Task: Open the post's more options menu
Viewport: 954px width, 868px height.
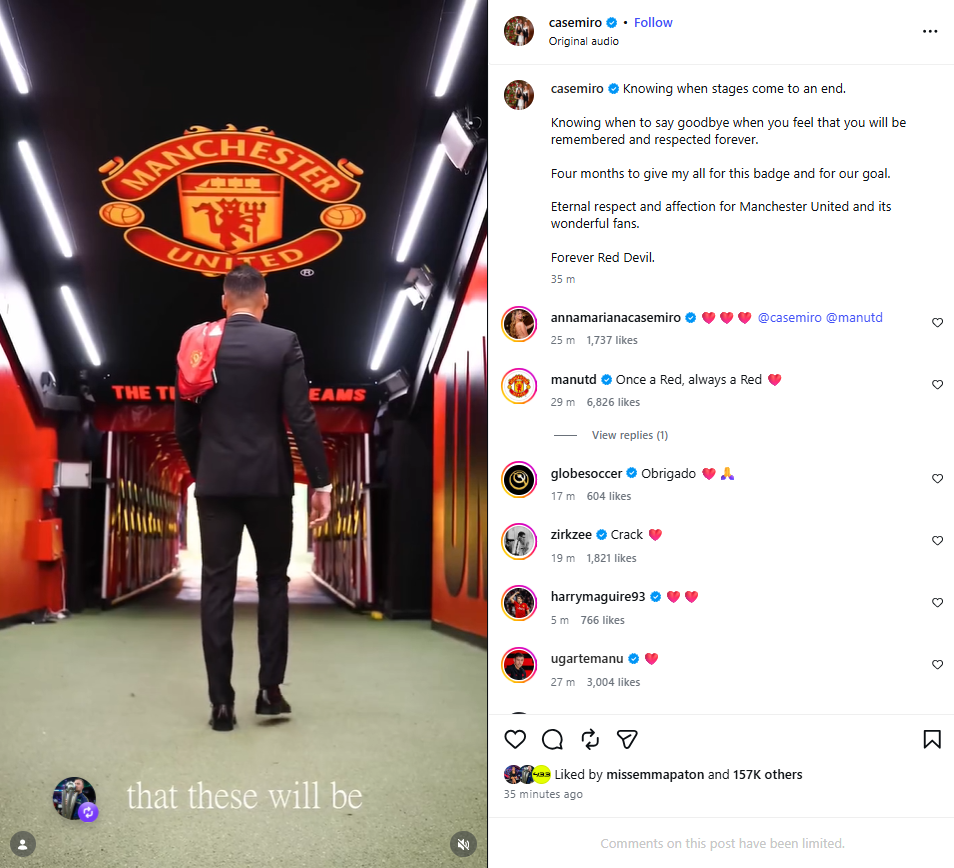Action: 930,32
